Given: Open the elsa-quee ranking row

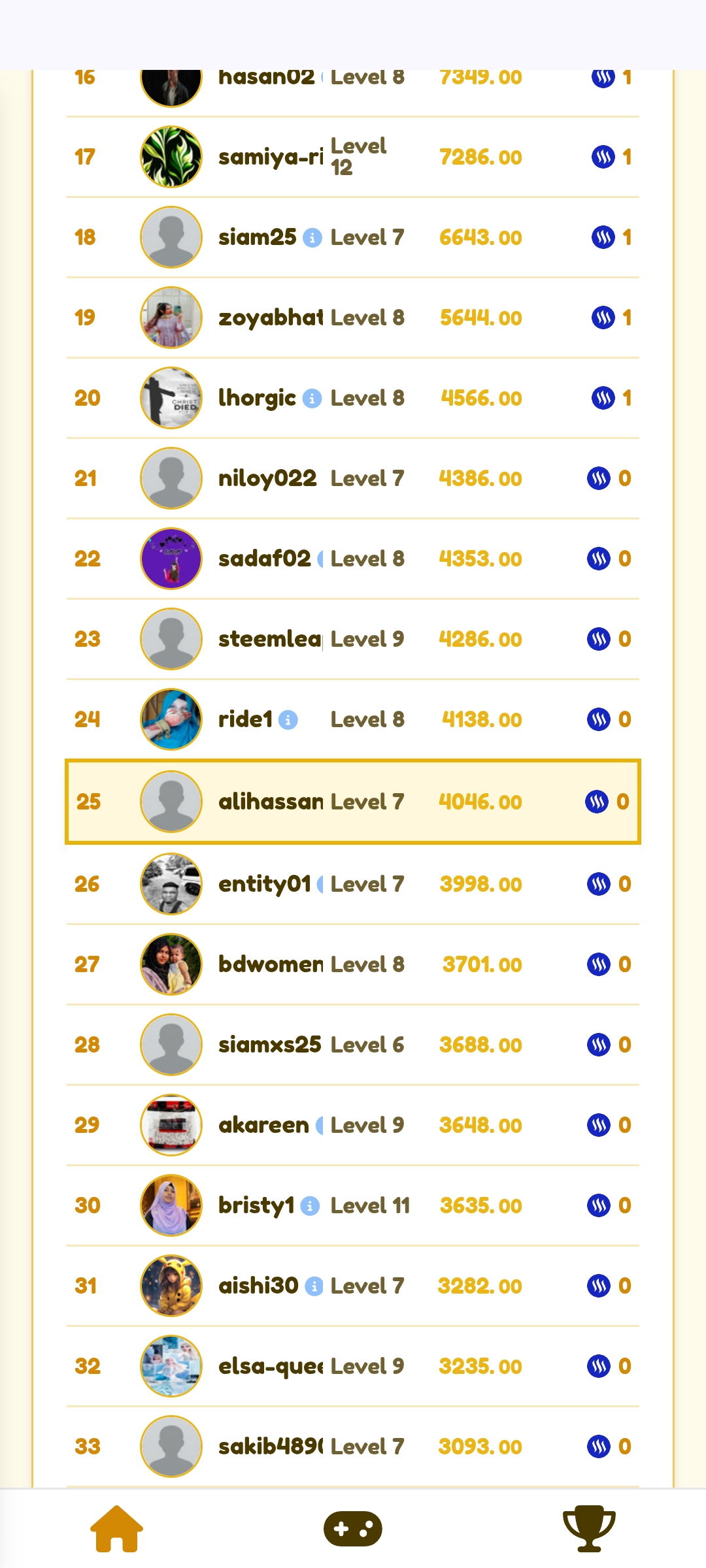Looking at the screenshot, I should [x=353, y=1366].
